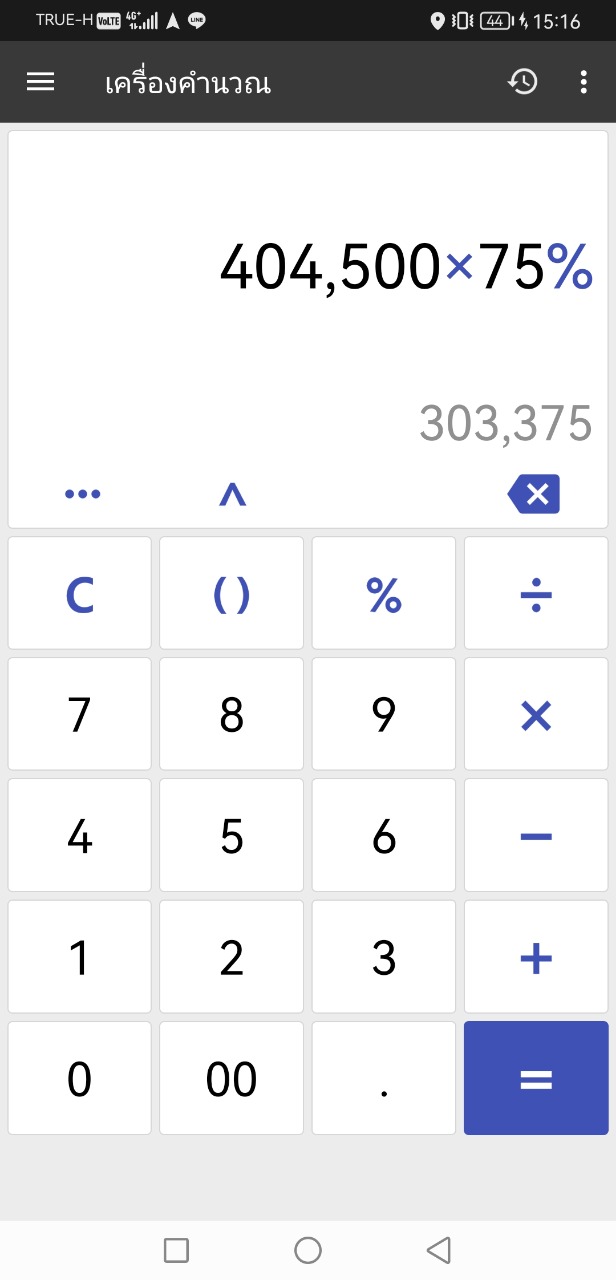Select the minus operator

pyautogui.click(x=536, y=835)
